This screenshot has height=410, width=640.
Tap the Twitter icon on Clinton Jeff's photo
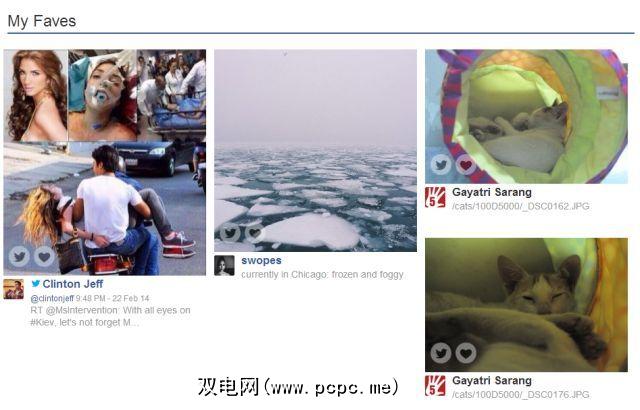tap(19, 256)
